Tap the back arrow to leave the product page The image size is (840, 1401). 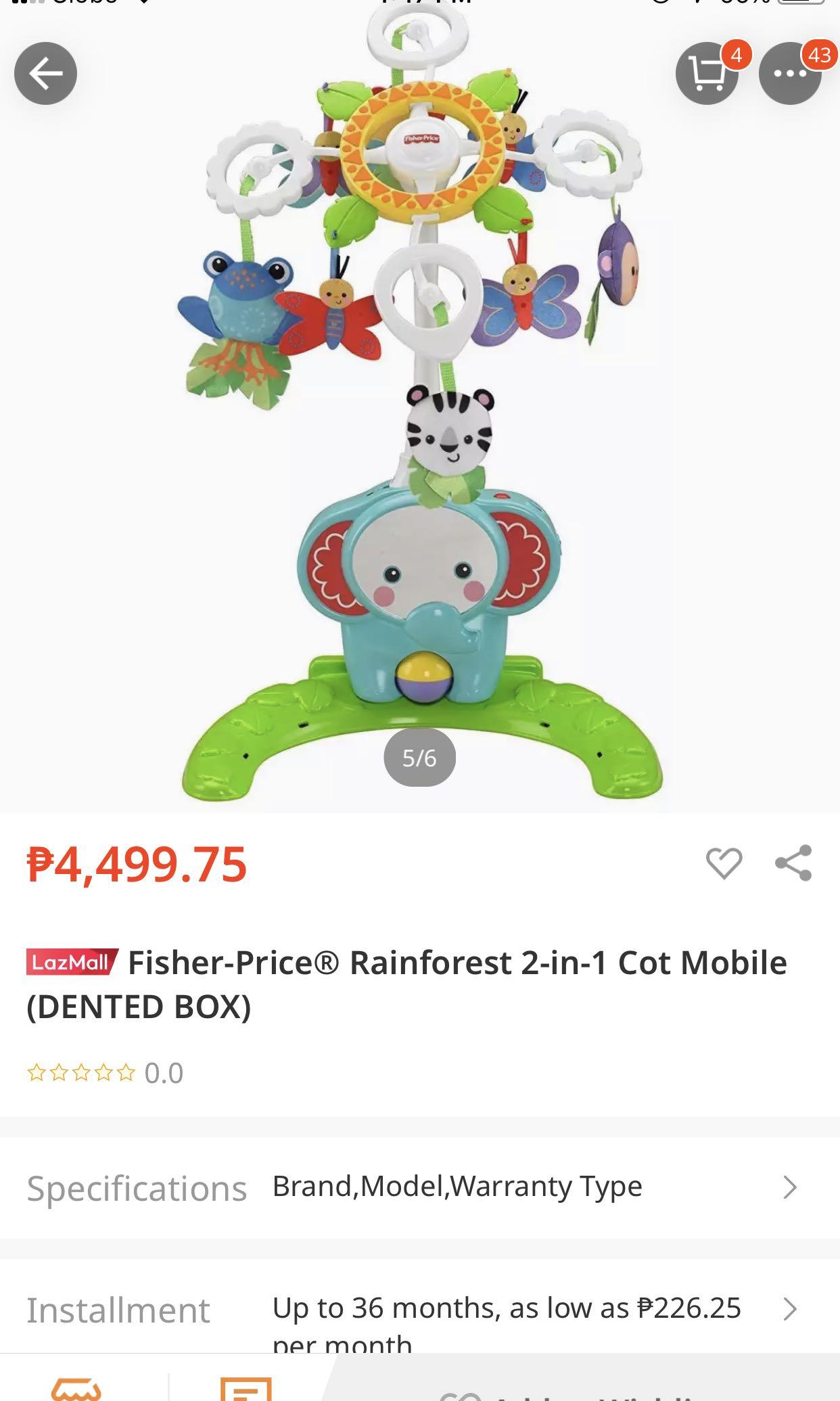pos(45,73)
